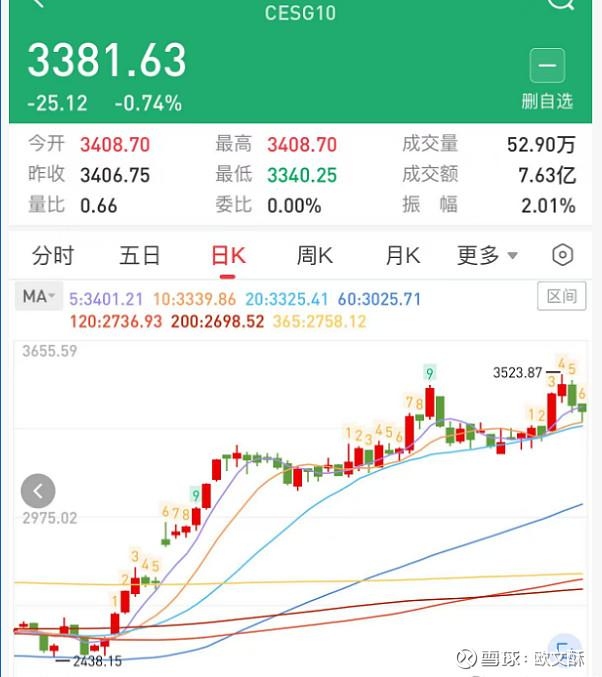Remove stock from watchlist via 删自选

pyautogui.click(x=547, y=80)
